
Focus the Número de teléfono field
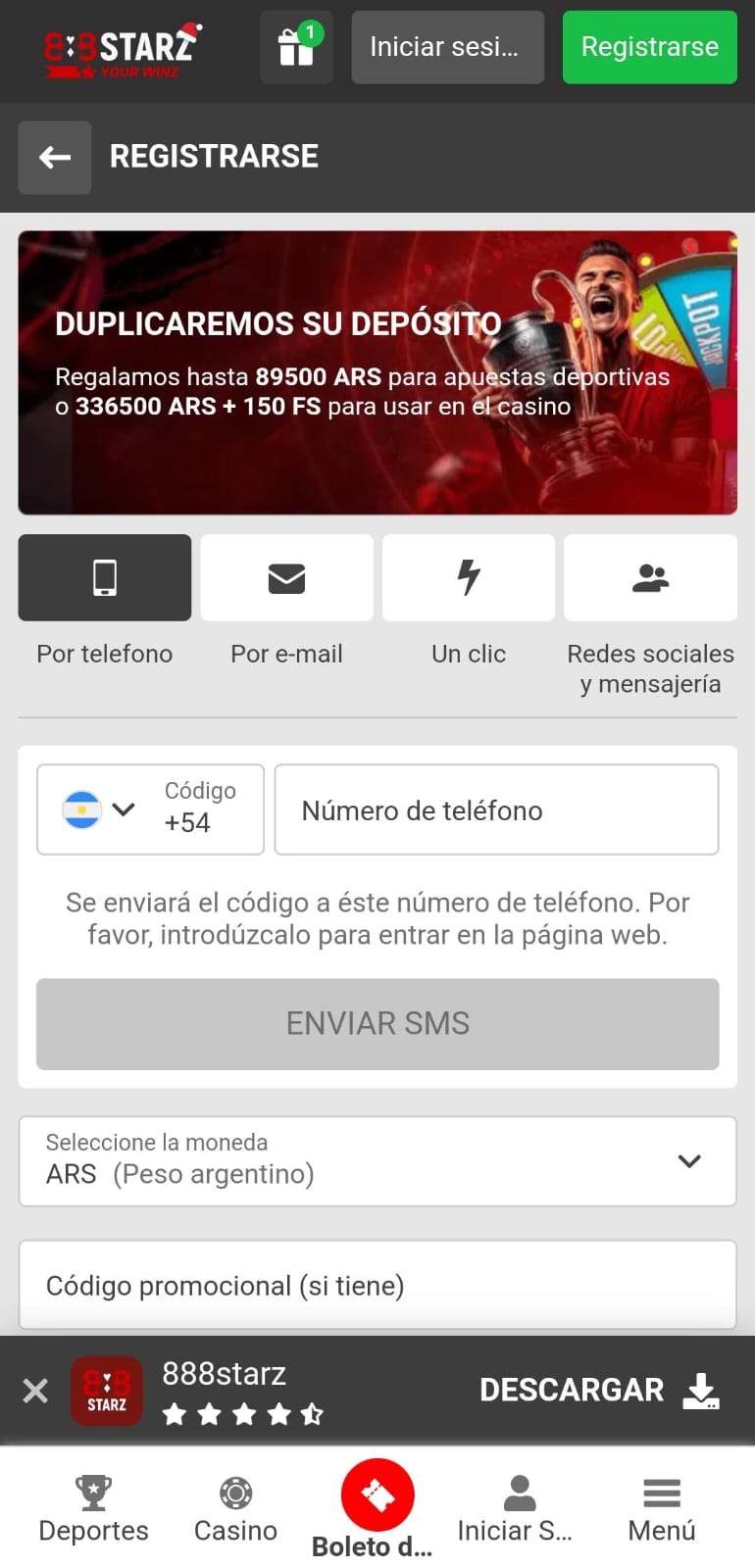coord(496,809)
